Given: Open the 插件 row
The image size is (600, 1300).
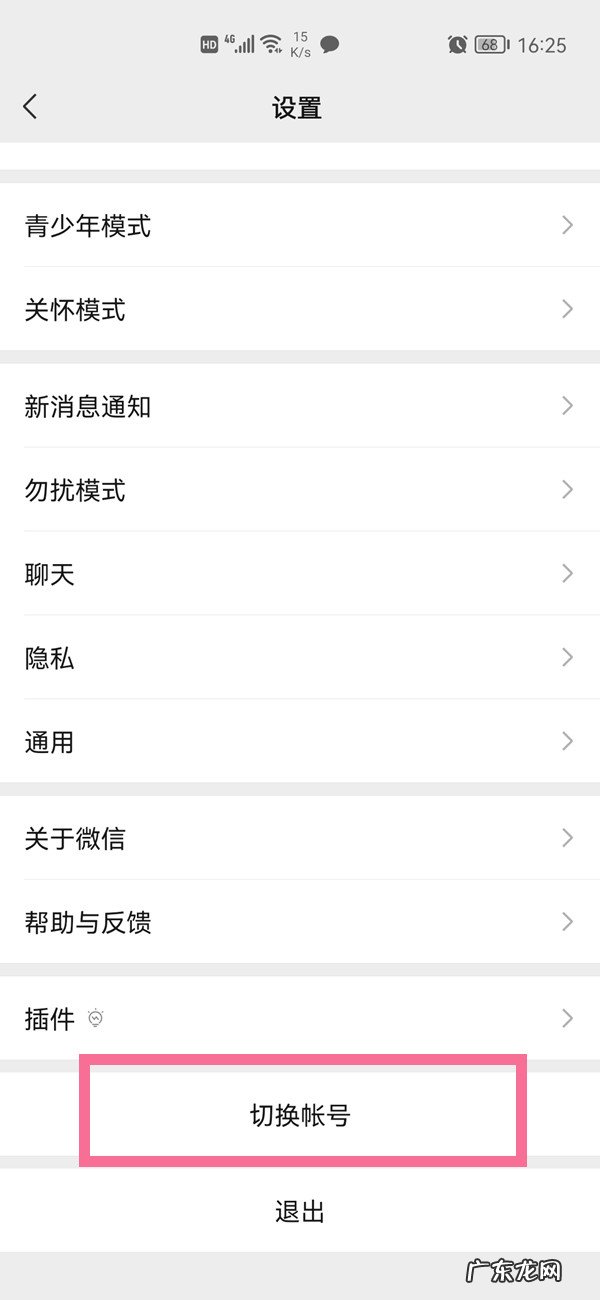Looking at the screenshot, I should click(300, 1019).
